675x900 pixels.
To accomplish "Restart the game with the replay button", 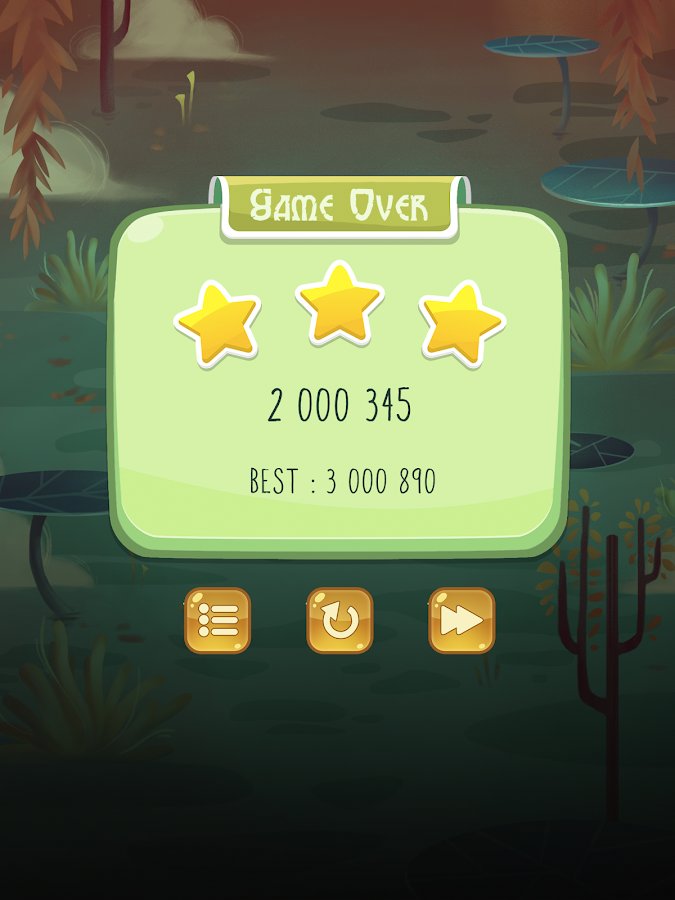I will click(x=339, y=620).
